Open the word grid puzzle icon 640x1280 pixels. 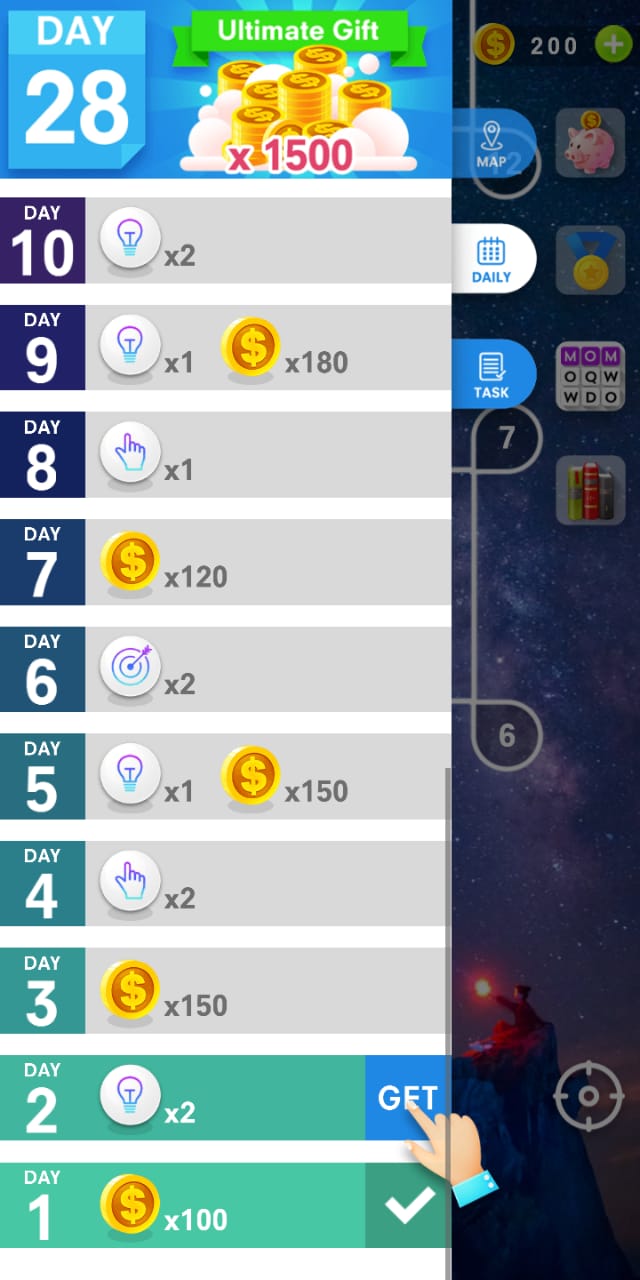pos(590,375)
